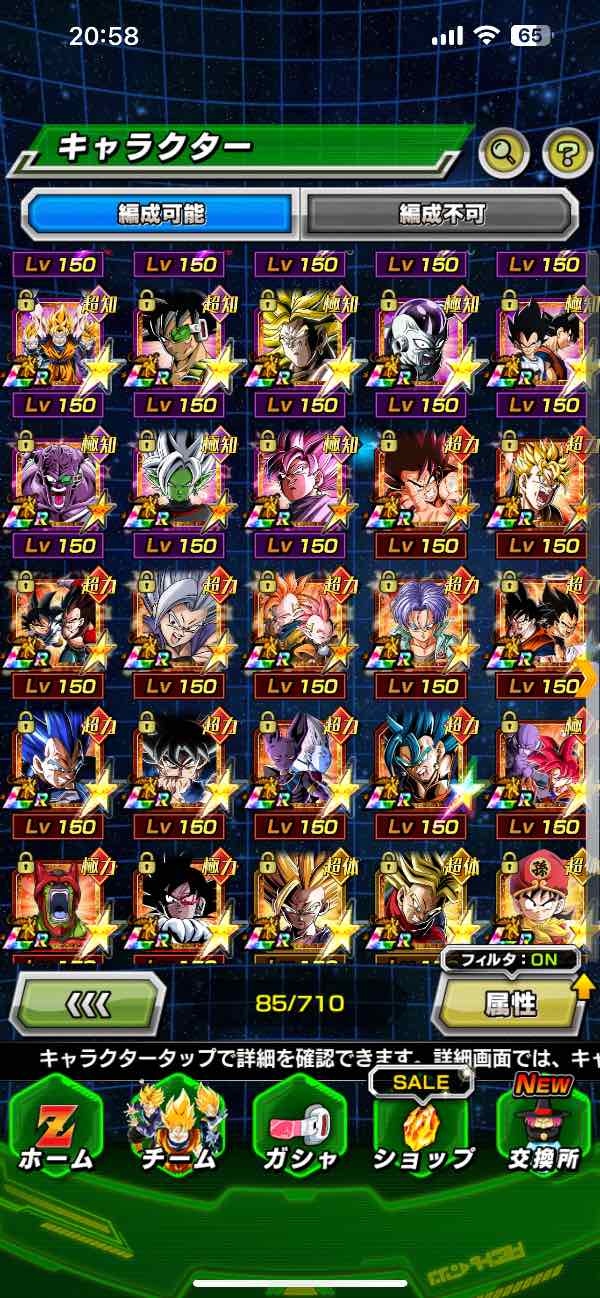Open the Beerus and Whis 超力 card
This screenshot has height=1298, width=600.
pyautogui.click(x=302, y=762)
